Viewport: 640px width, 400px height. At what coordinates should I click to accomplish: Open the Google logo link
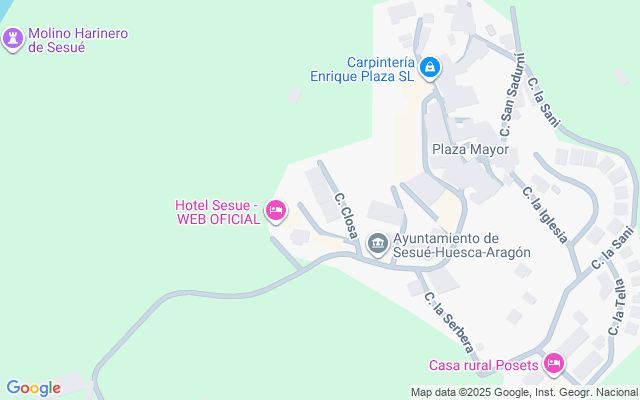pos(33,388)
